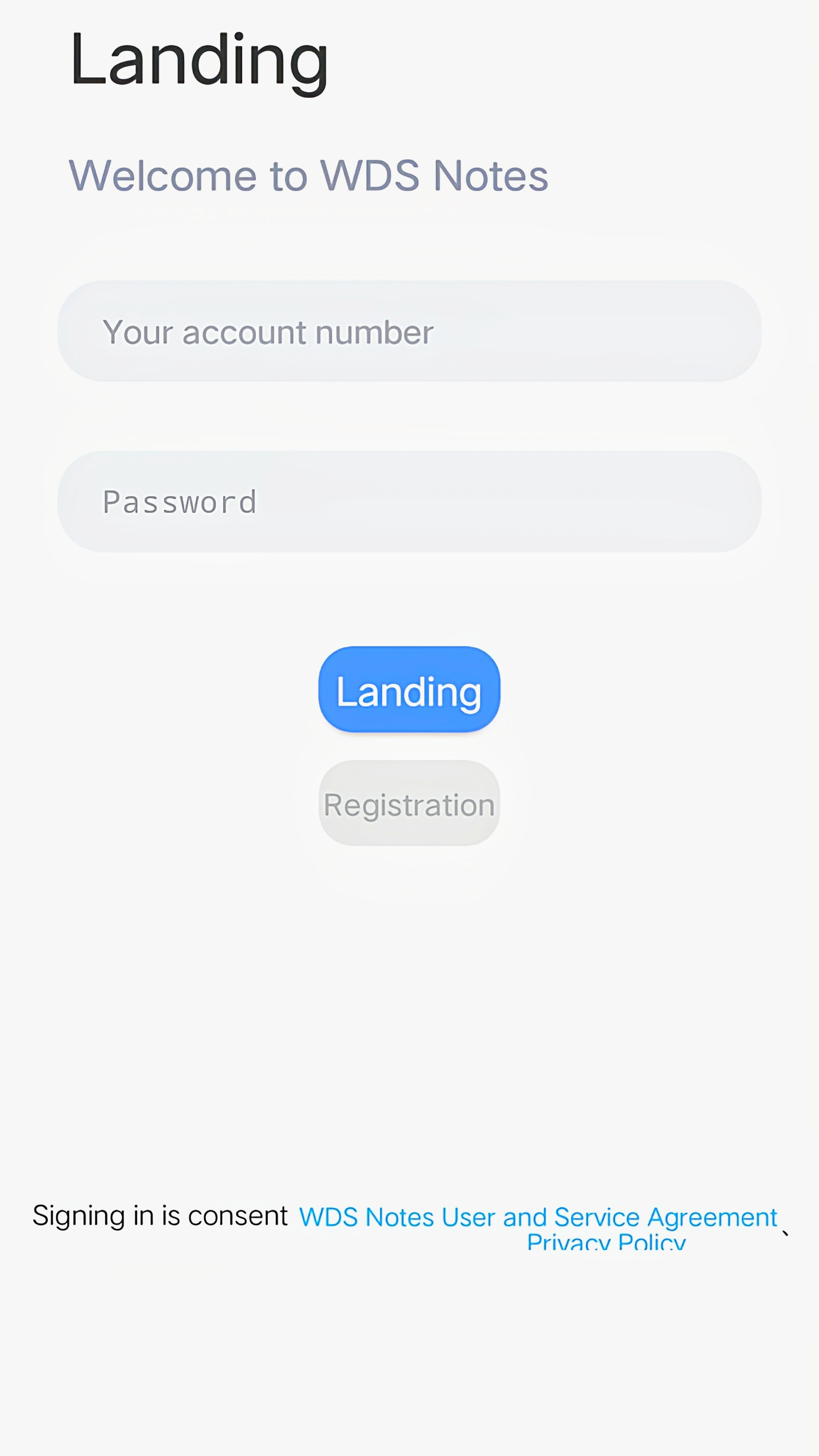The height and width of the screenshot is (1456, 819).
Task: Focus the Password field
Action: [x=409, y=502]
